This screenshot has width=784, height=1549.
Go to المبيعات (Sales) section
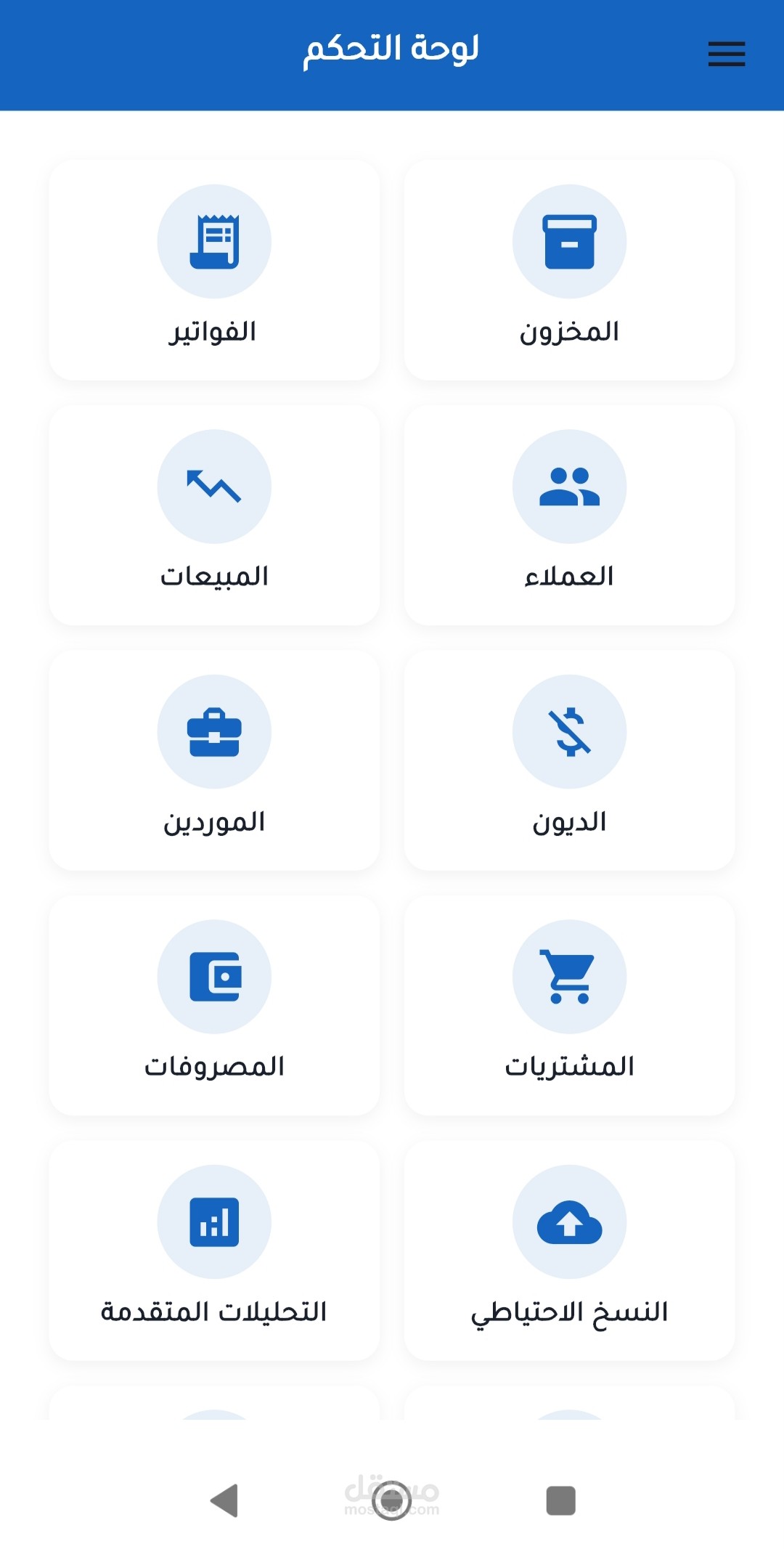[214, 515]
